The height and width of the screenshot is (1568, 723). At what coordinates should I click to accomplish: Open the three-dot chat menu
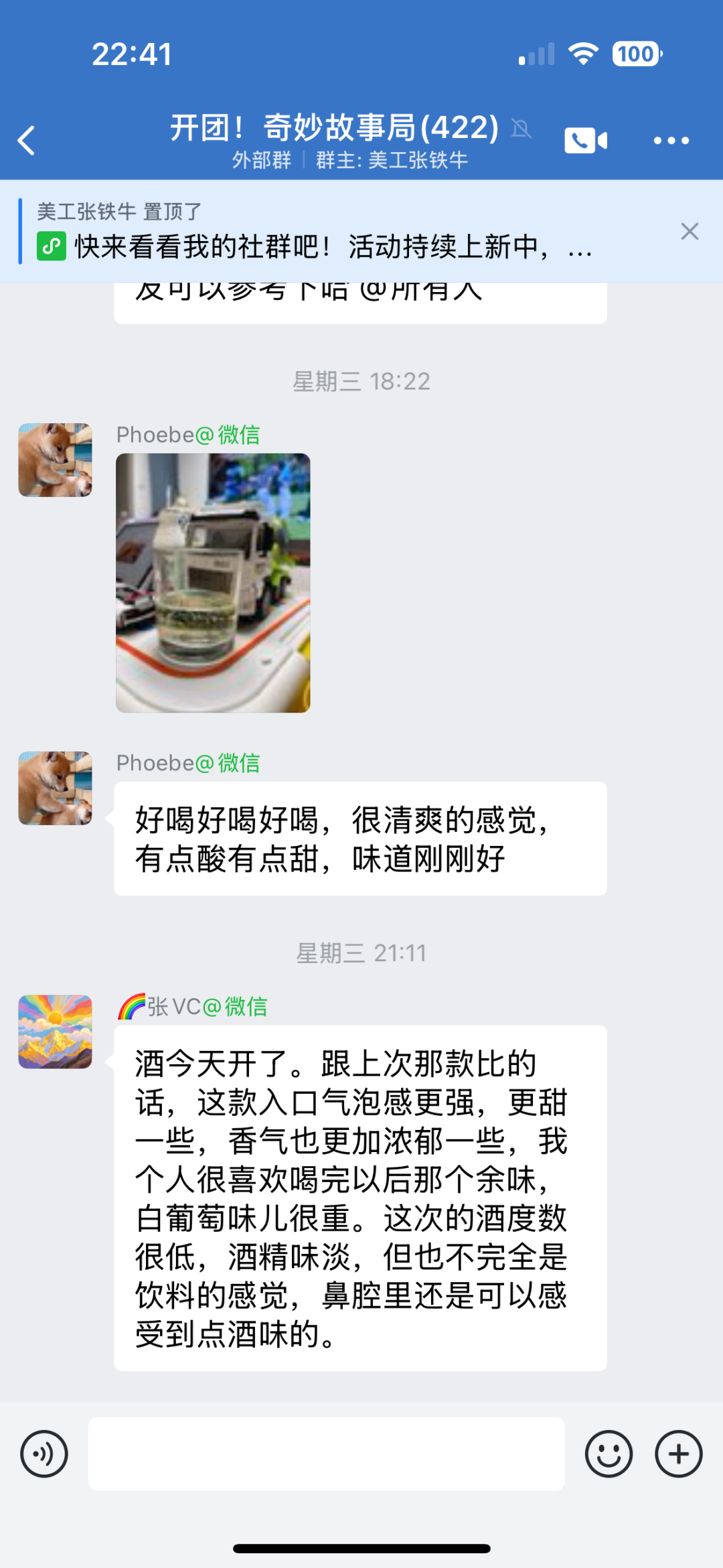coord(671,141)
